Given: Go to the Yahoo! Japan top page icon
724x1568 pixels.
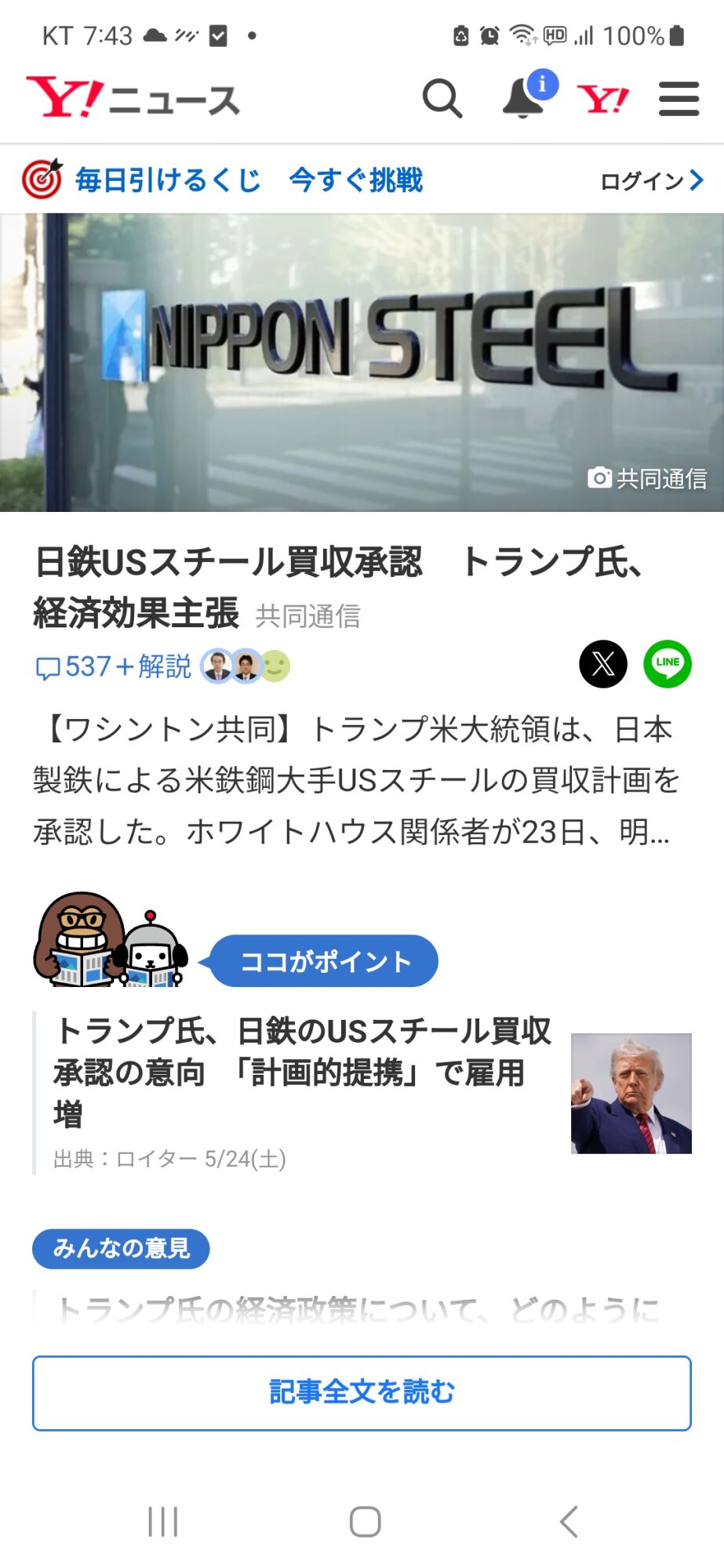Looking at the screenshot, I should point(602,100).
